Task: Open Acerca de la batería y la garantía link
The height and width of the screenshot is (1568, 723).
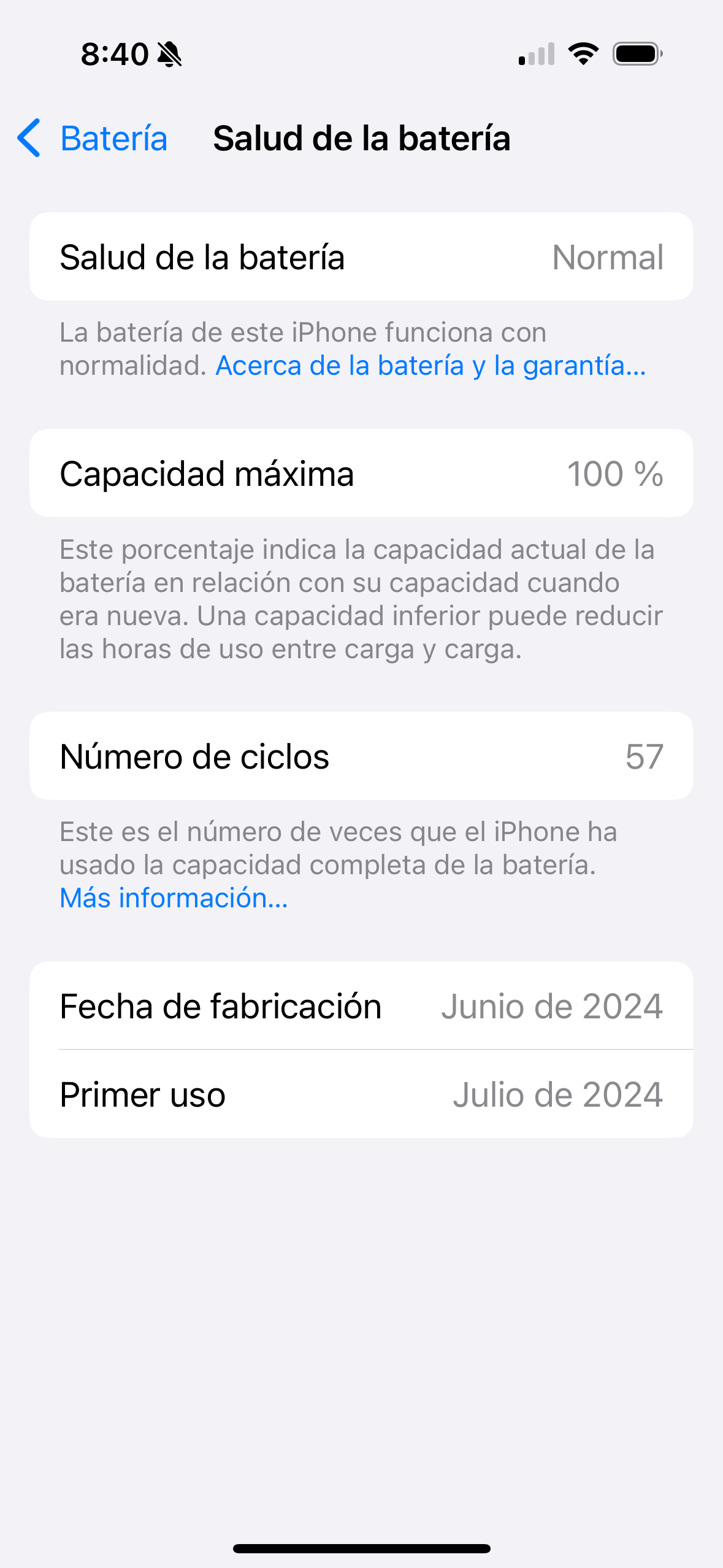Action: click(x=430, y=366)
